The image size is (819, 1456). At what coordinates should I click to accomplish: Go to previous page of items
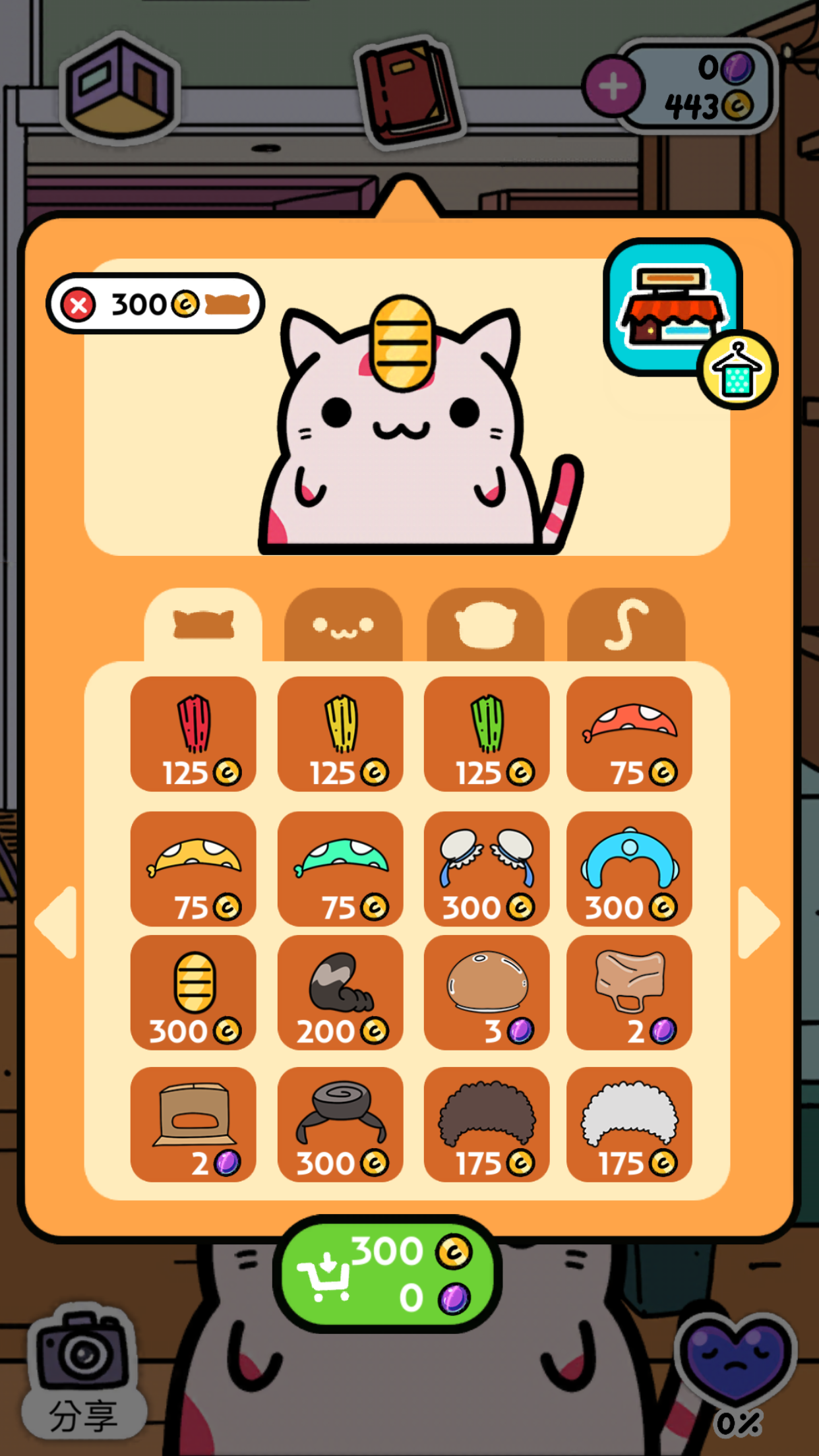(x=57, y=922)
